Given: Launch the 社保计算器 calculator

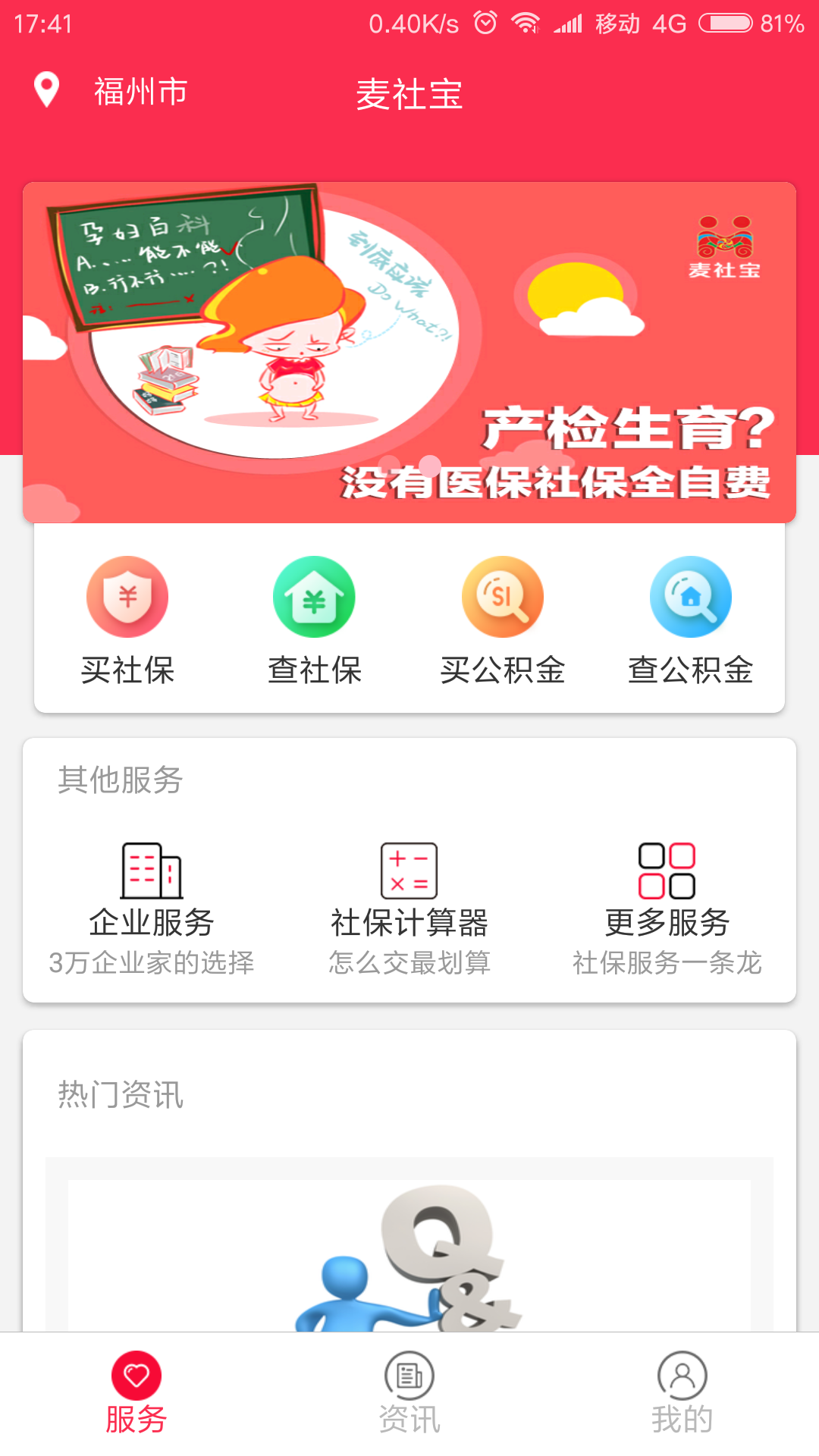Looking at the screenshot, I should pos(409,906).
